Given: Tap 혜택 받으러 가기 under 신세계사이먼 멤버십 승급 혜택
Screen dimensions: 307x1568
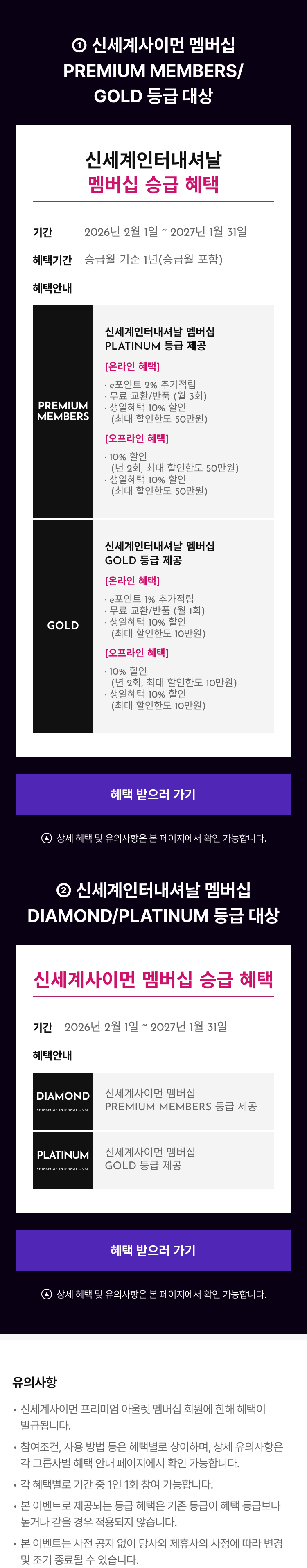Looking at the screenshot, I should [x=153, y=1249].
